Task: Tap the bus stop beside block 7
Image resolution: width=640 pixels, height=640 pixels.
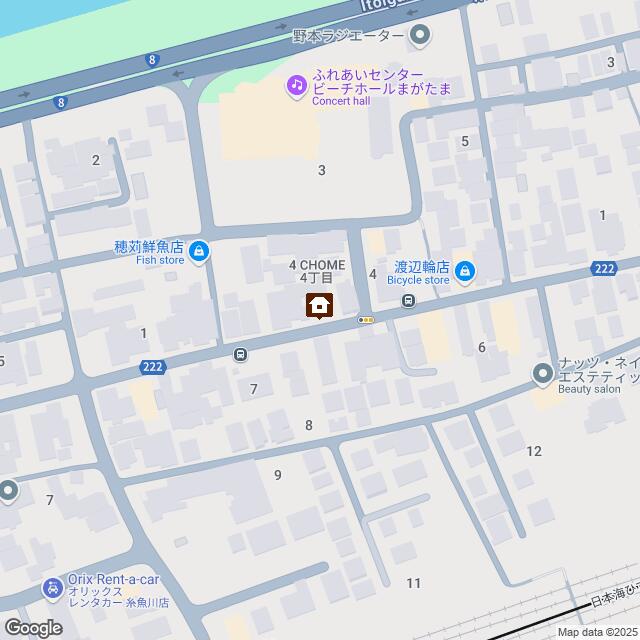Action: coord(241,354)
